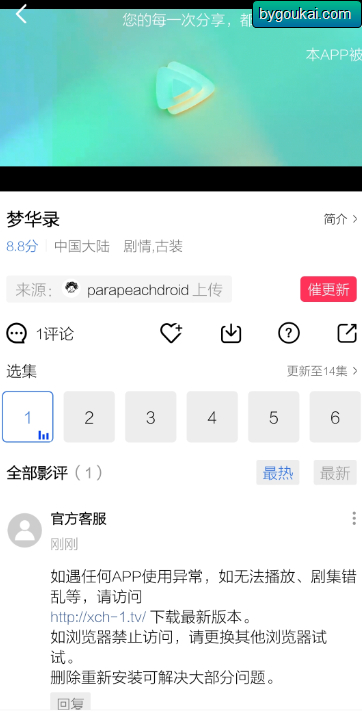Open the http://xch-1.tv/ link

98,617
